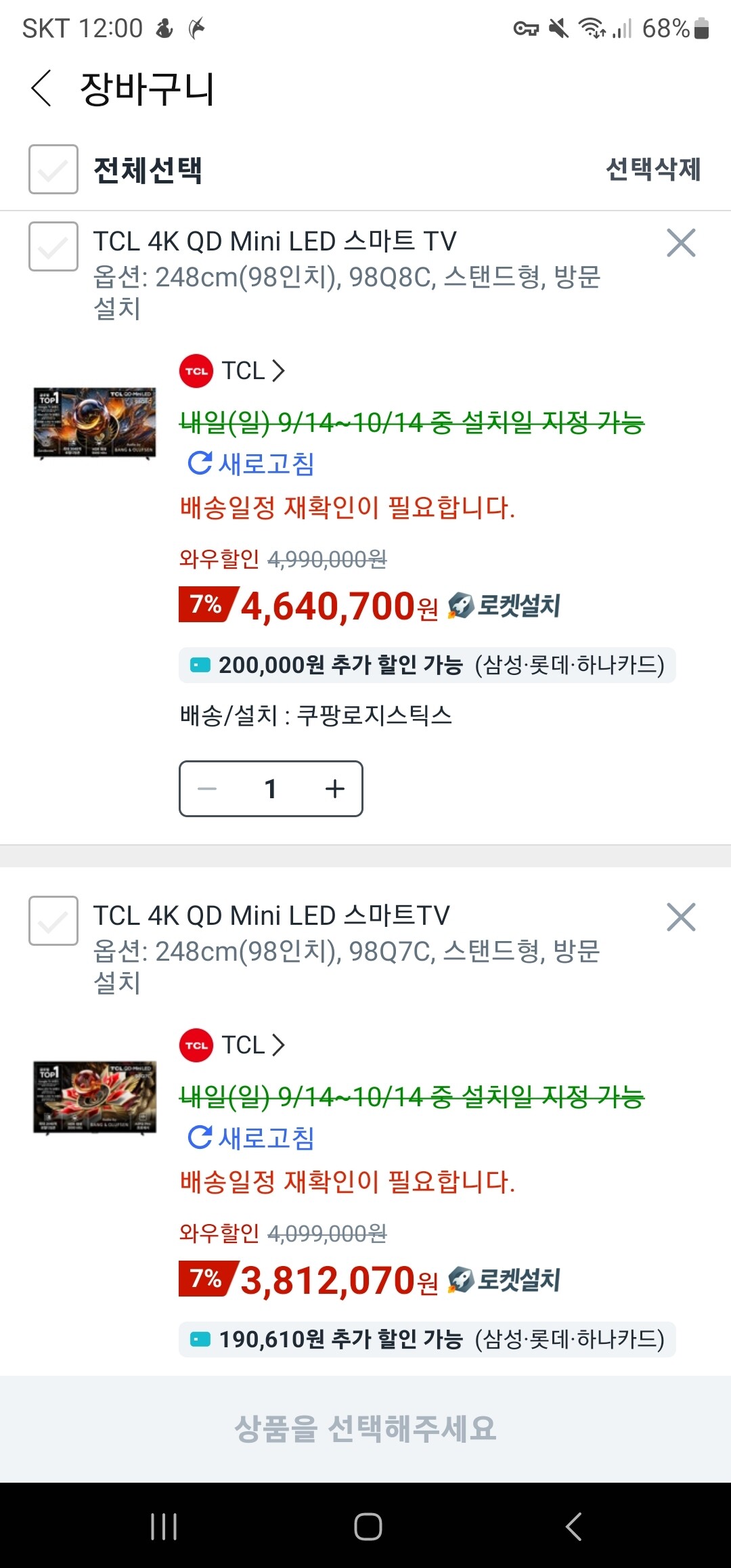Select the 98Q7C TV item checkbox

coord(53,921)
